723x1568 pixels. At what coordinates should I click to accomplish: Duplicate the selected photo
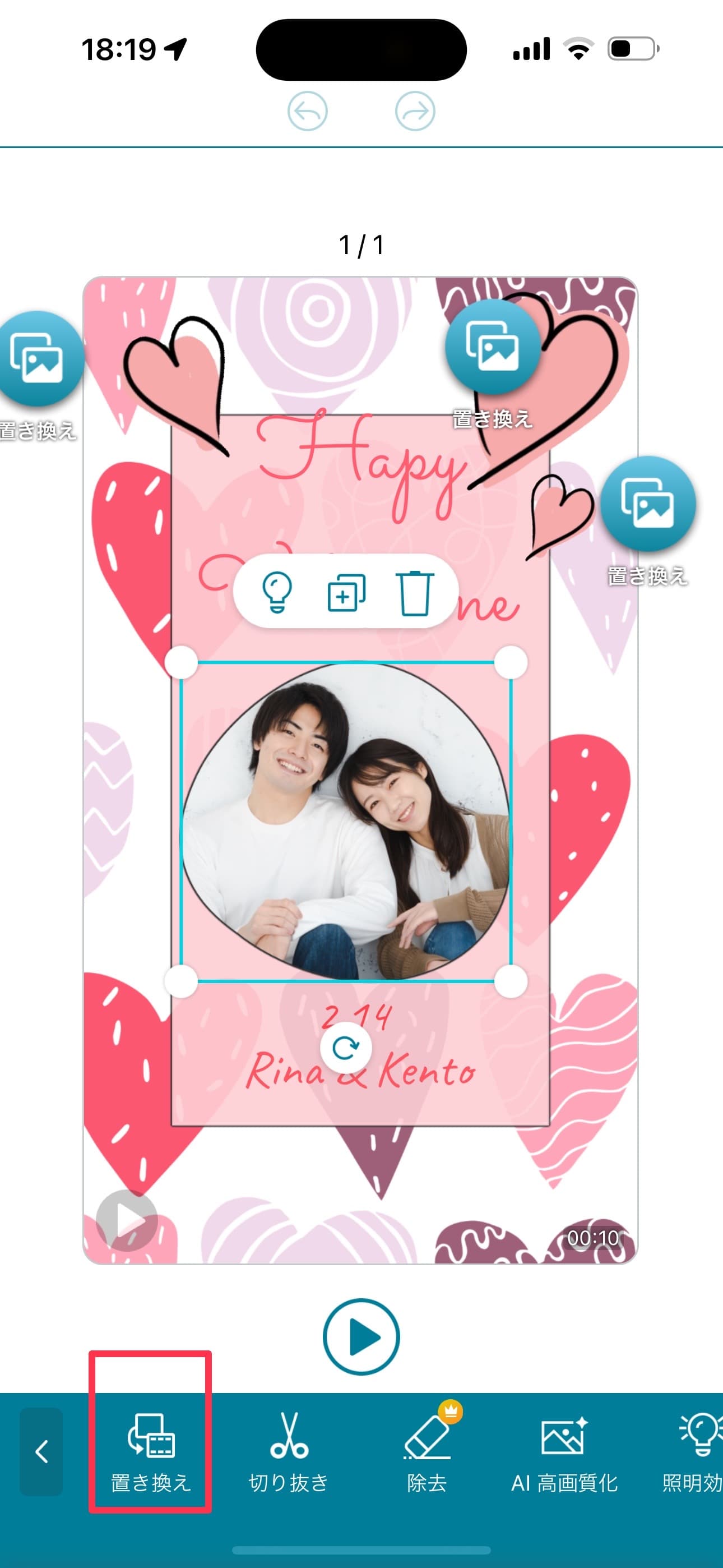(x=346, y=592)
